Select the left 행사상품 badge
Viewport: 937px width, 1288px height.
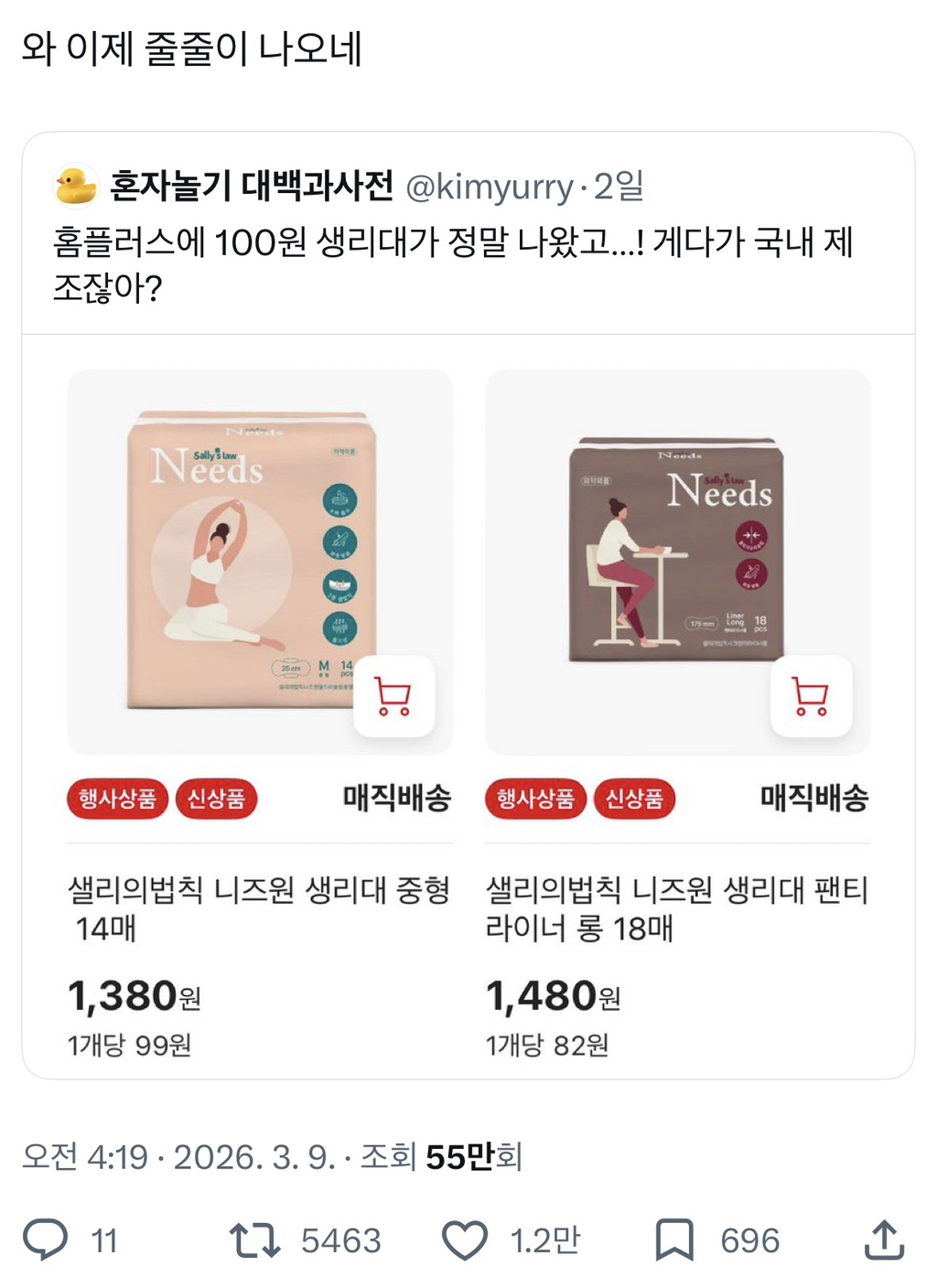coord(117,799)
